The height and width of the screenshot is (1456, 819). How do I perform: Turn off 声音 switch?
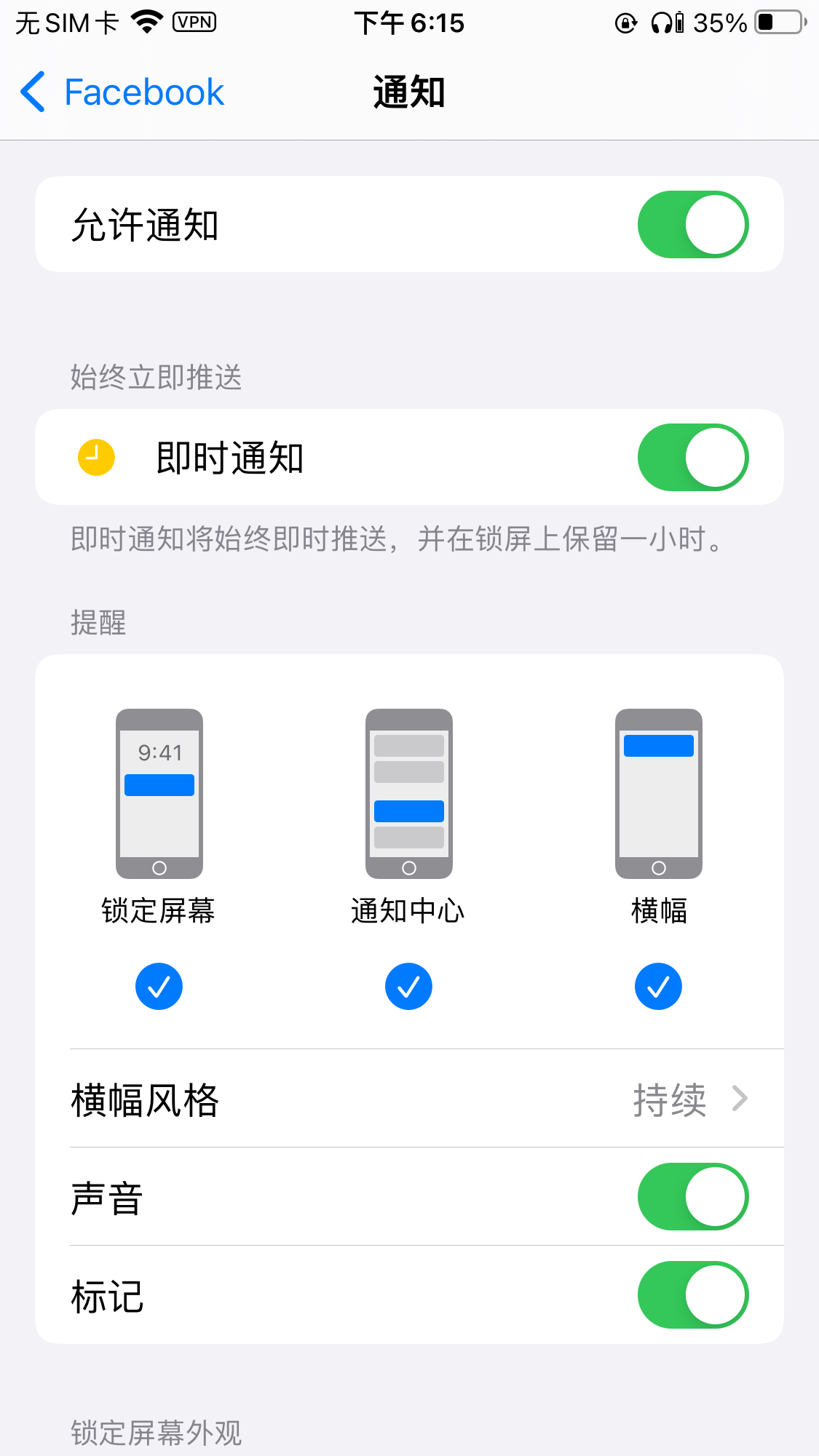pos(692,1197)
